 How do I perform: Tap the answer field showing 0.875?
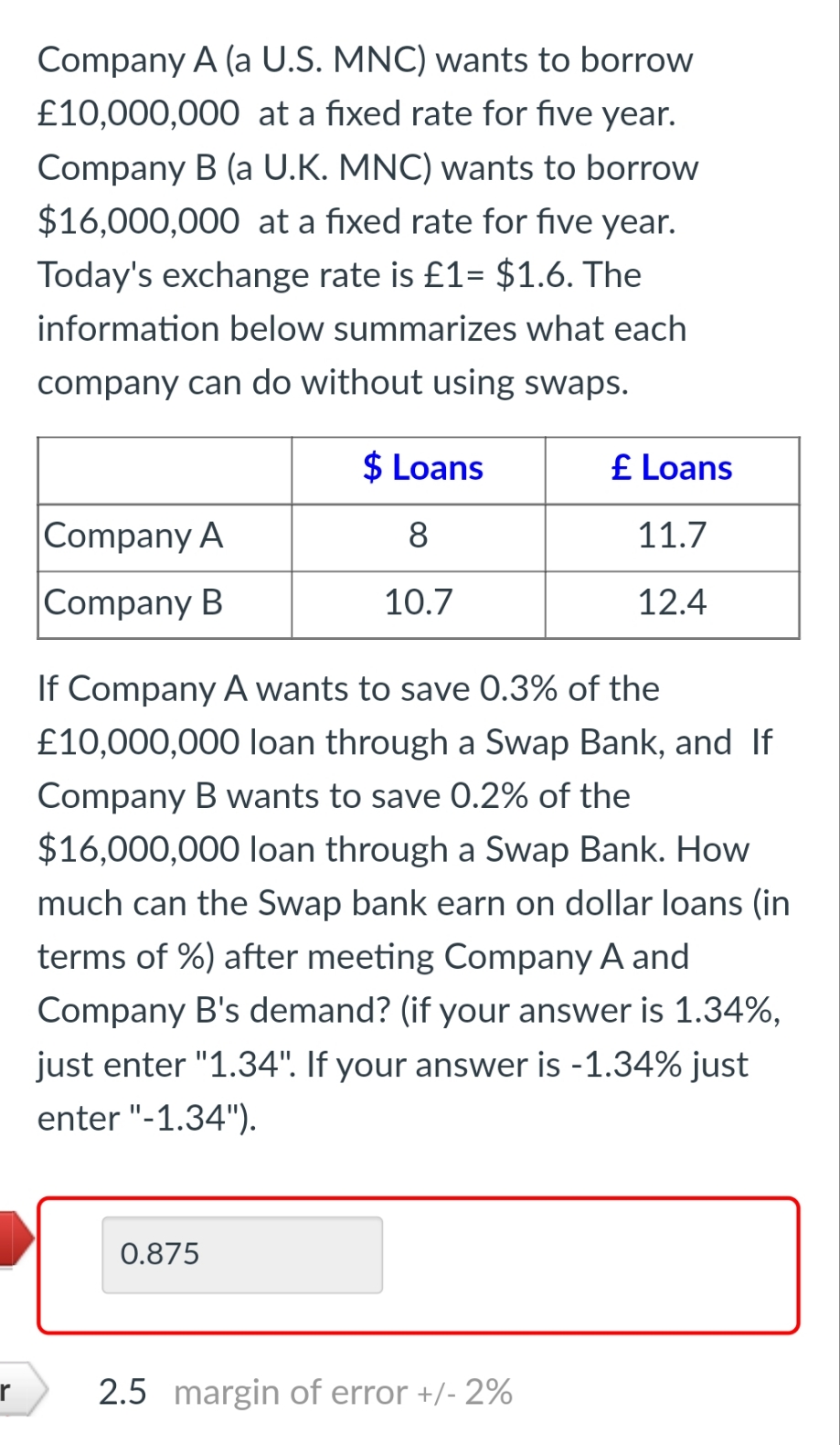point(241,1254)
